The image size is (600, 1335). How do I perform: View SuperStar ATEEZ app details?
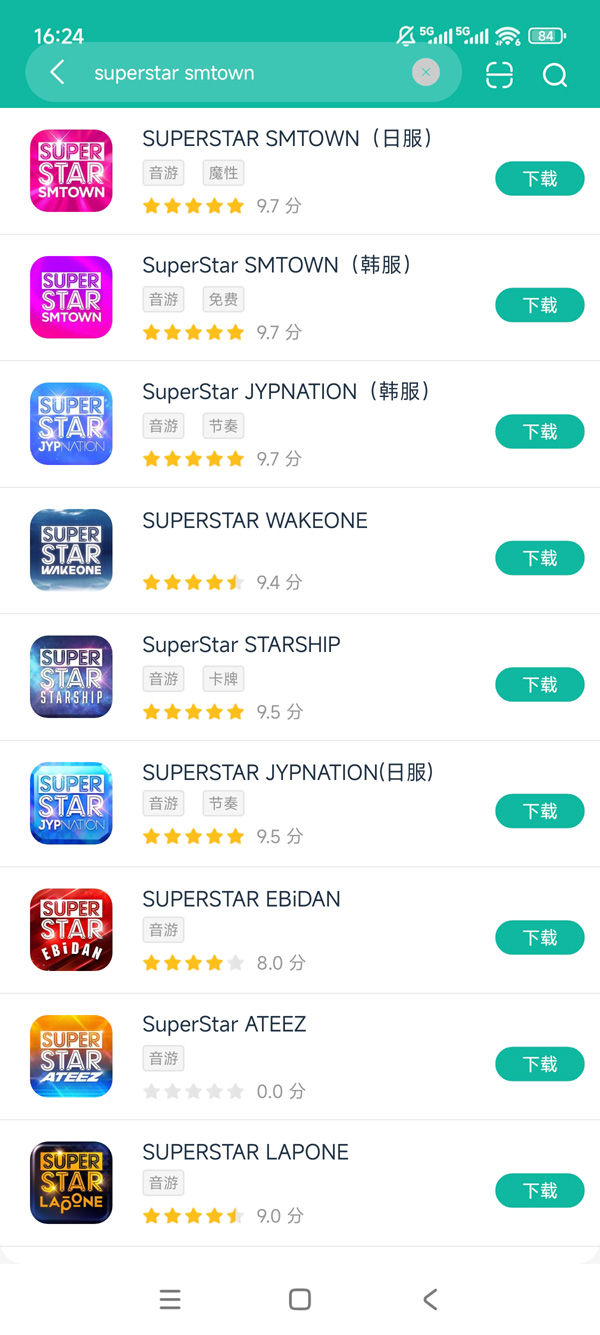pos(224,1025)
